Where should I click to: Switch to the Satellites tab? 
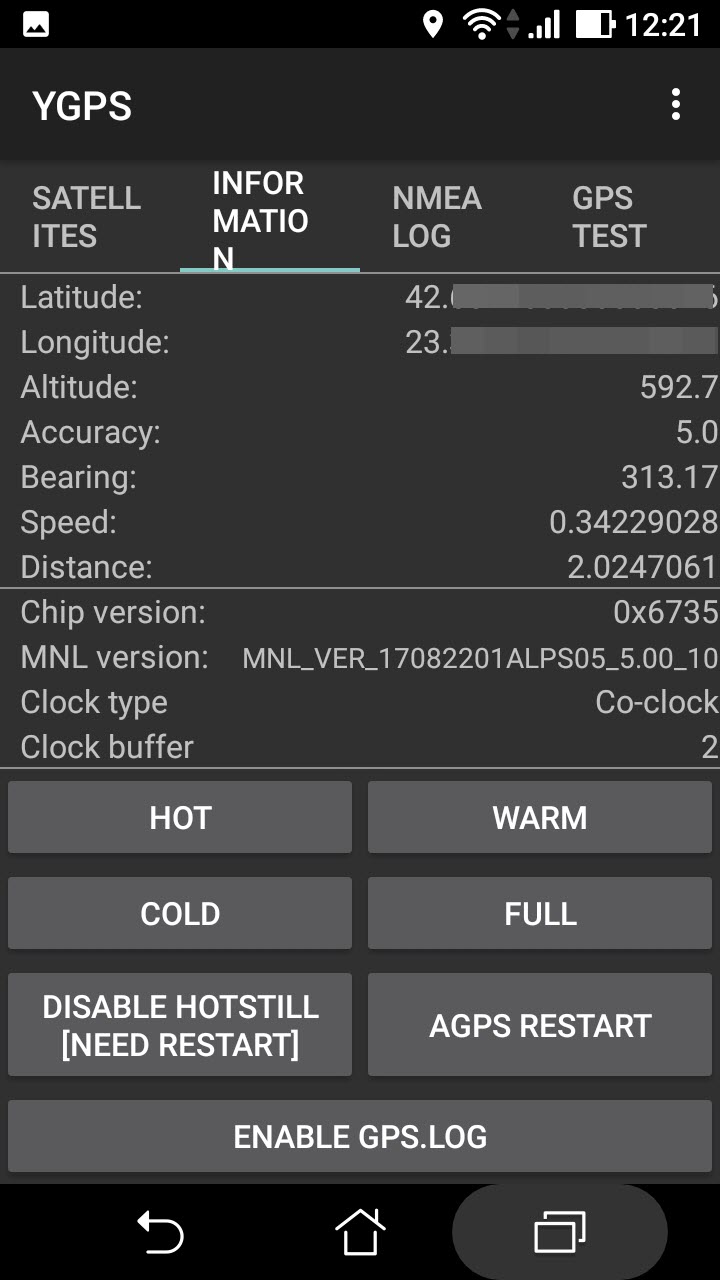pyautogui.click(x=88, y=217)
